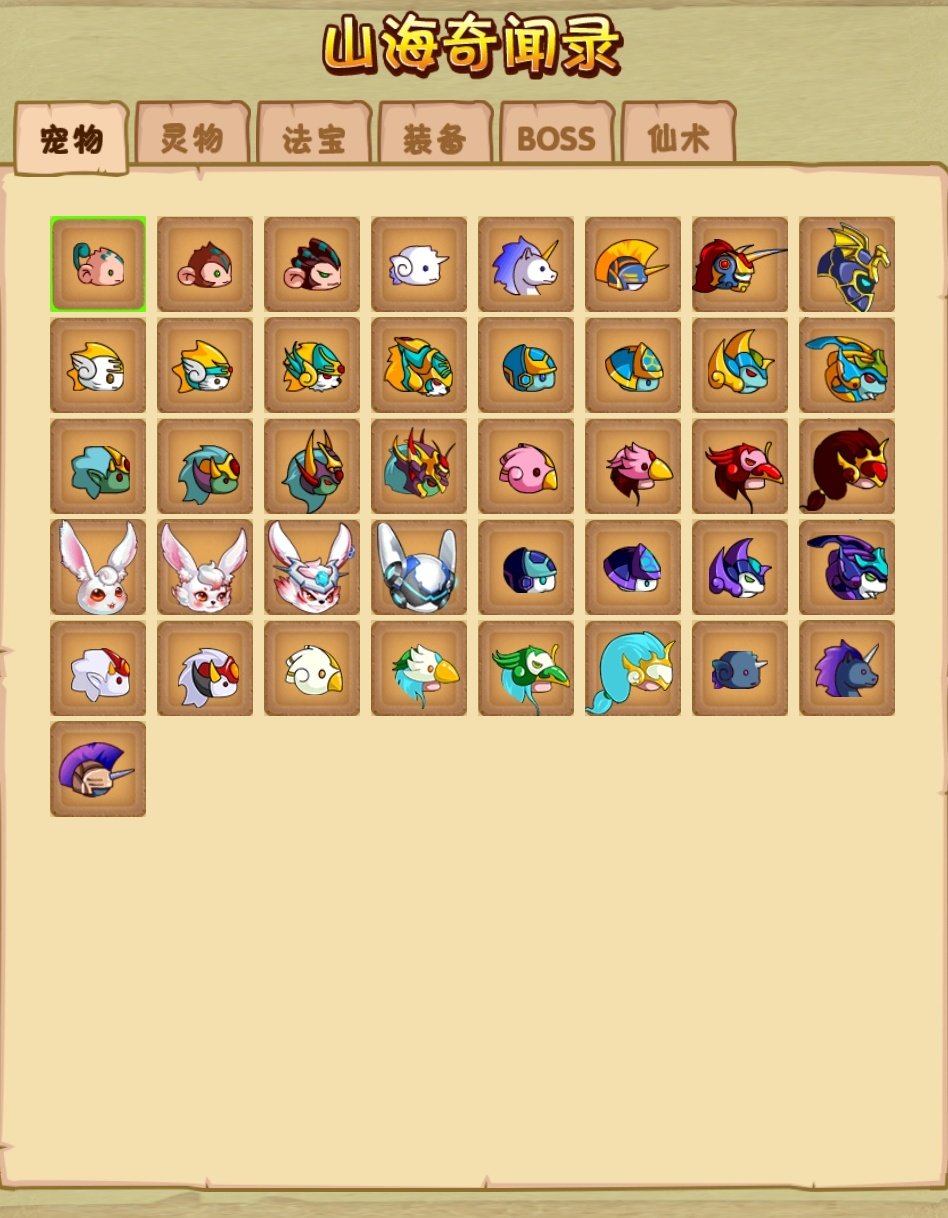Open the green-feathered bird with long beak
The width and height of the screenshot is (948, 1218).
pos(526,668)
